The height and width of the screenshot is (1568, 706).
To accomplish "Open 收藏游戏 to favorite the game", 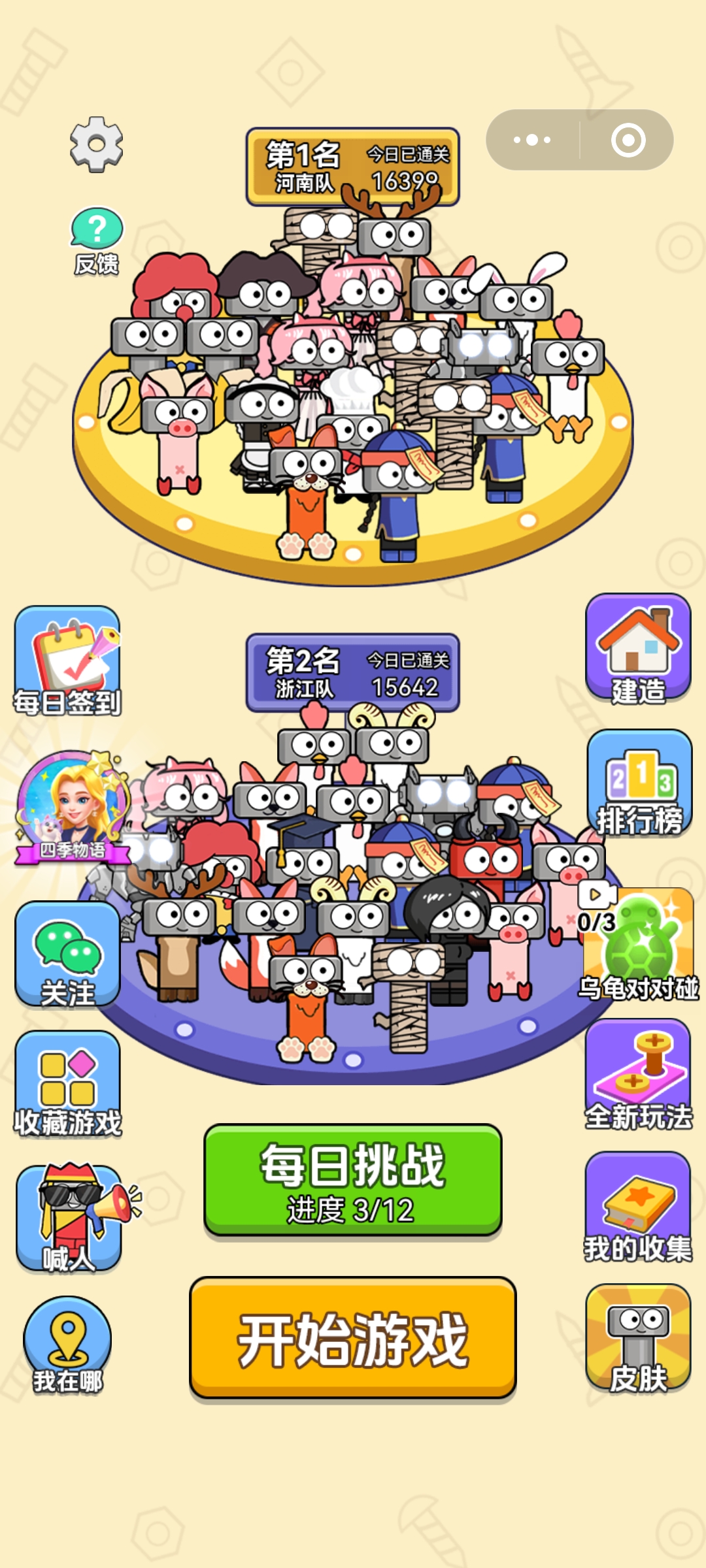I will 67,1084.
